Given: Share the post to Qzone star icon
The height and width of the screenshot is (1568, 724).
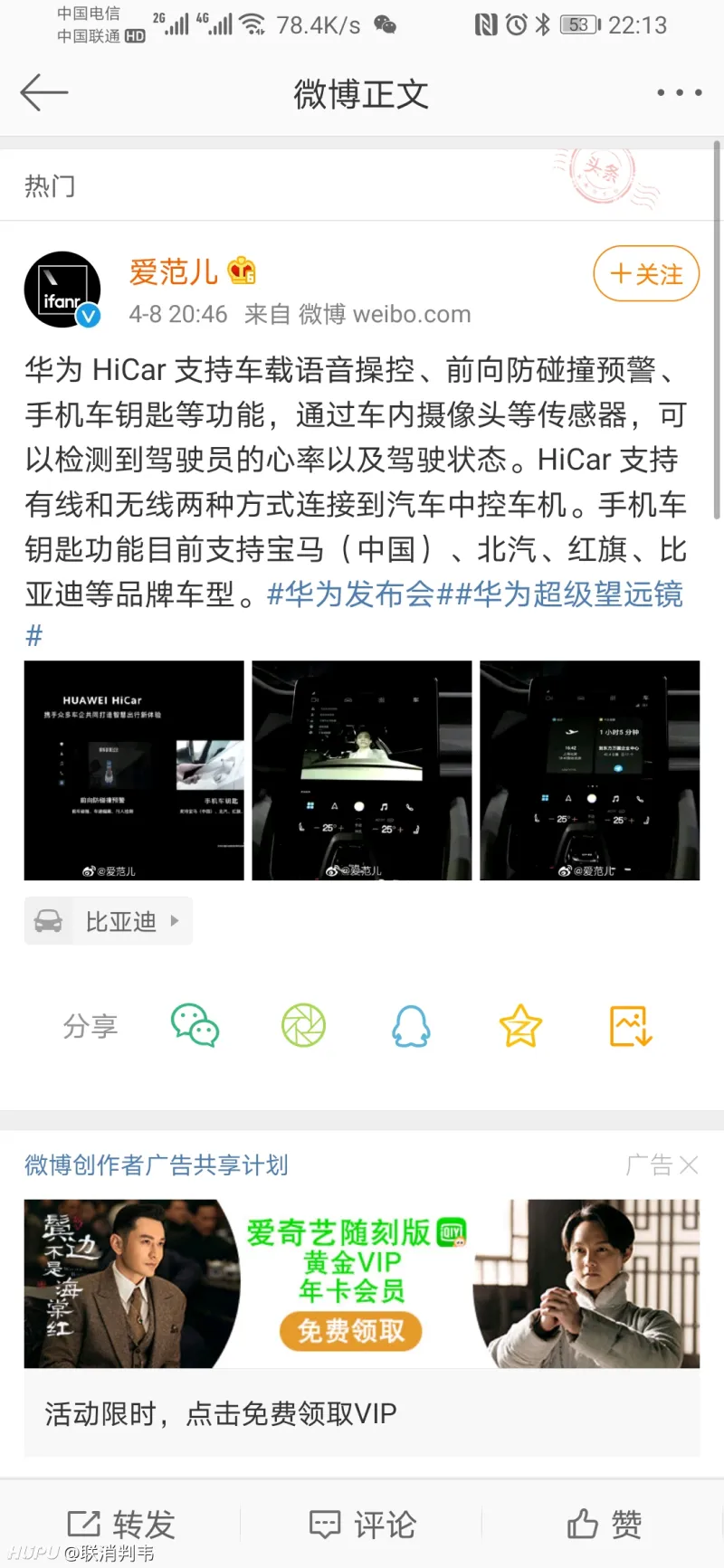Looking at the screenshot, I should tap(520, 1026).
